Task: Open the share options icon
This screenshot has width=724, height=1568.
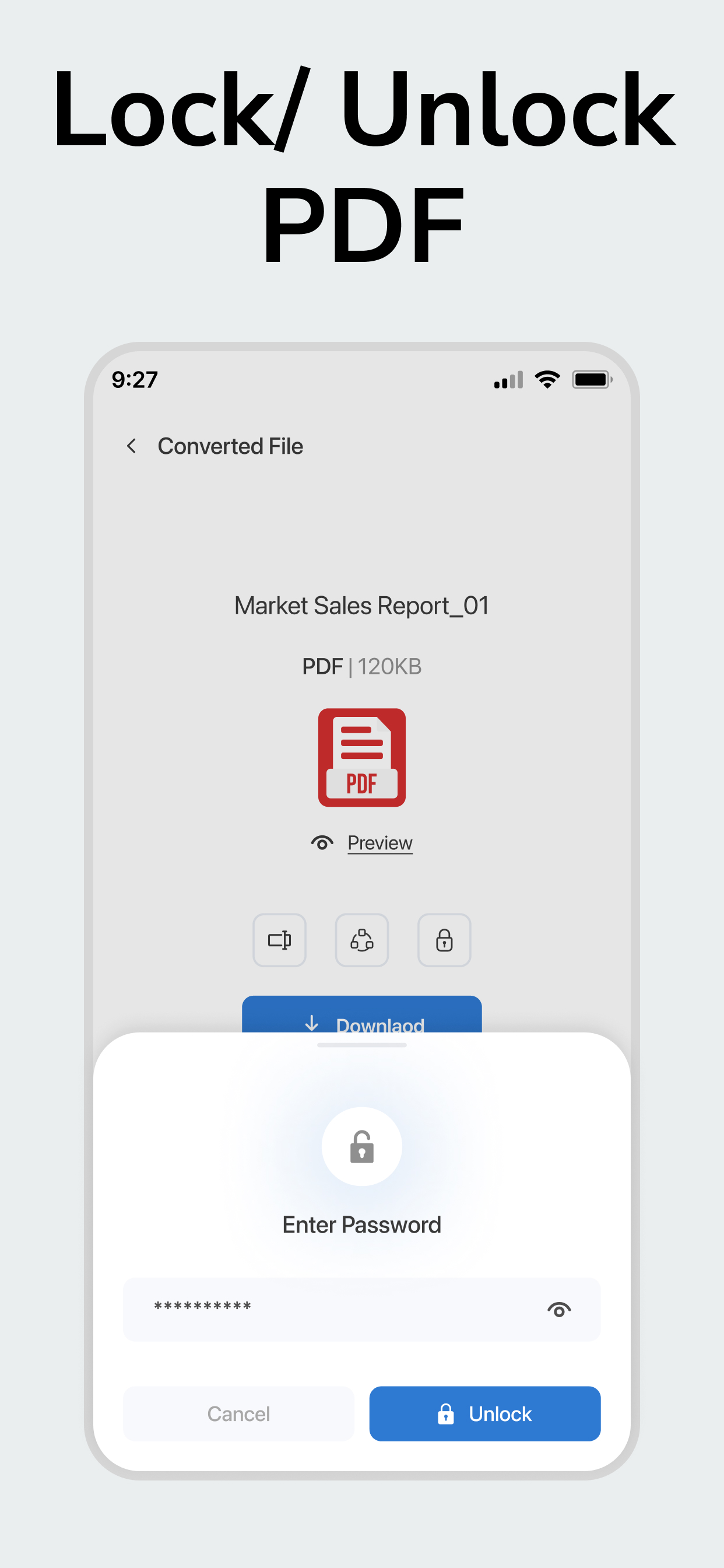Action: click(362, 940)
